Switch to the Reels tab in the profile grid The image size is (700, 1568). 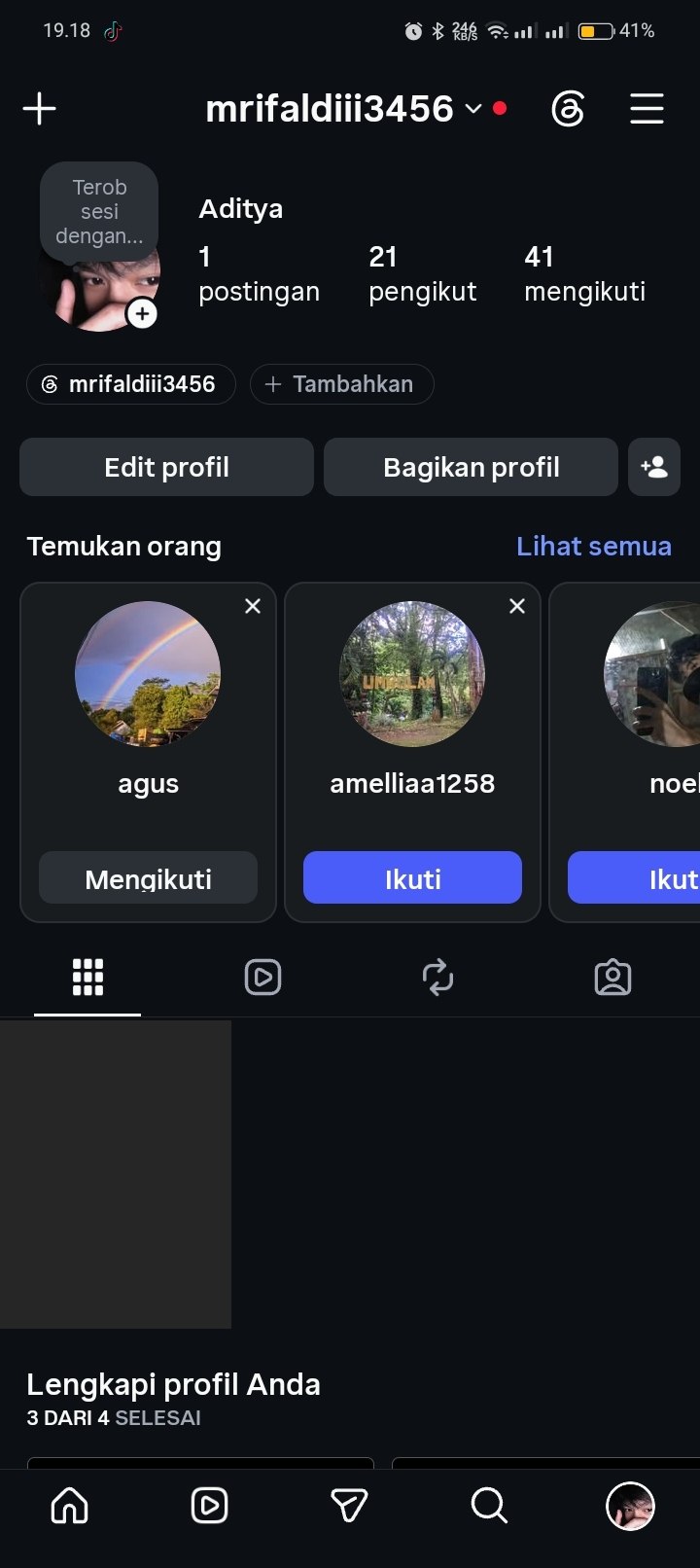[262, 977]
